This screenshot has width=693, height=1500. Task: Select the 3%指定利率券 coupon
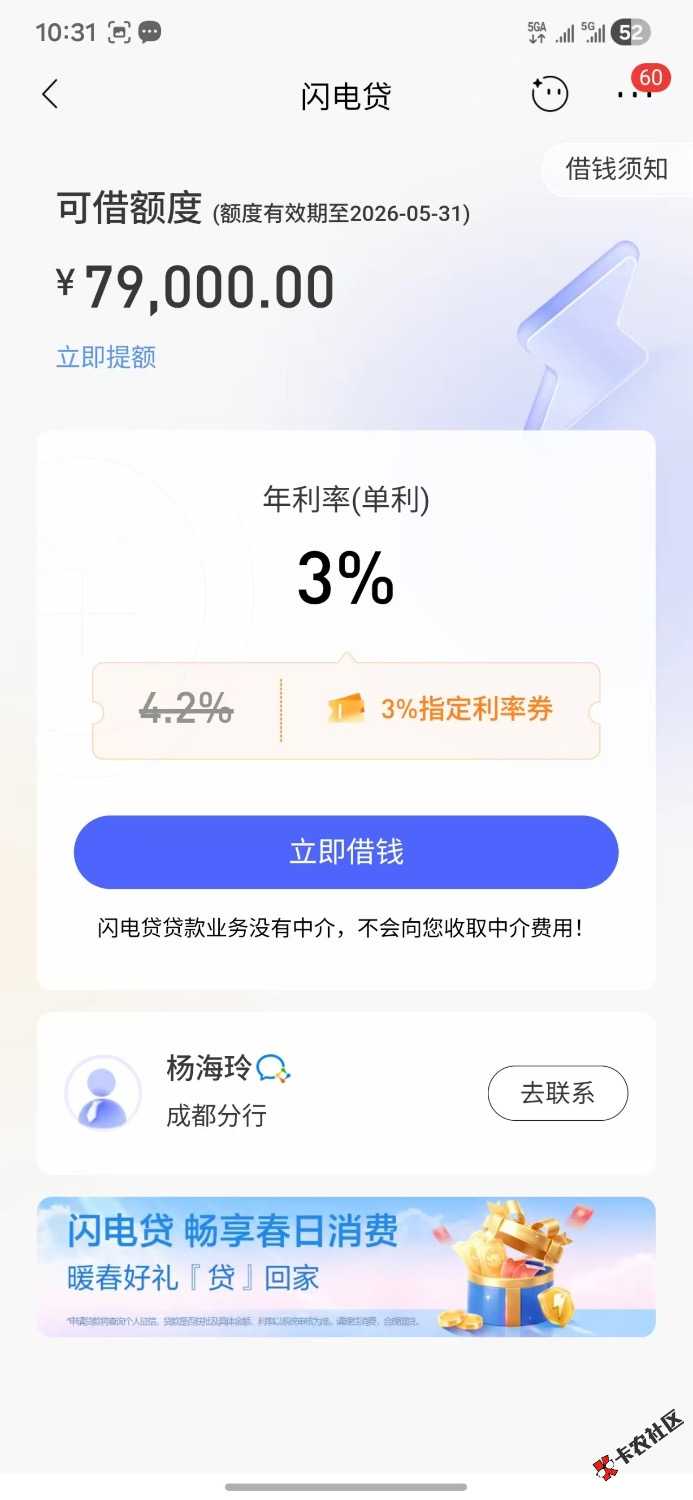pyautogui.click(x=443, y=710)
